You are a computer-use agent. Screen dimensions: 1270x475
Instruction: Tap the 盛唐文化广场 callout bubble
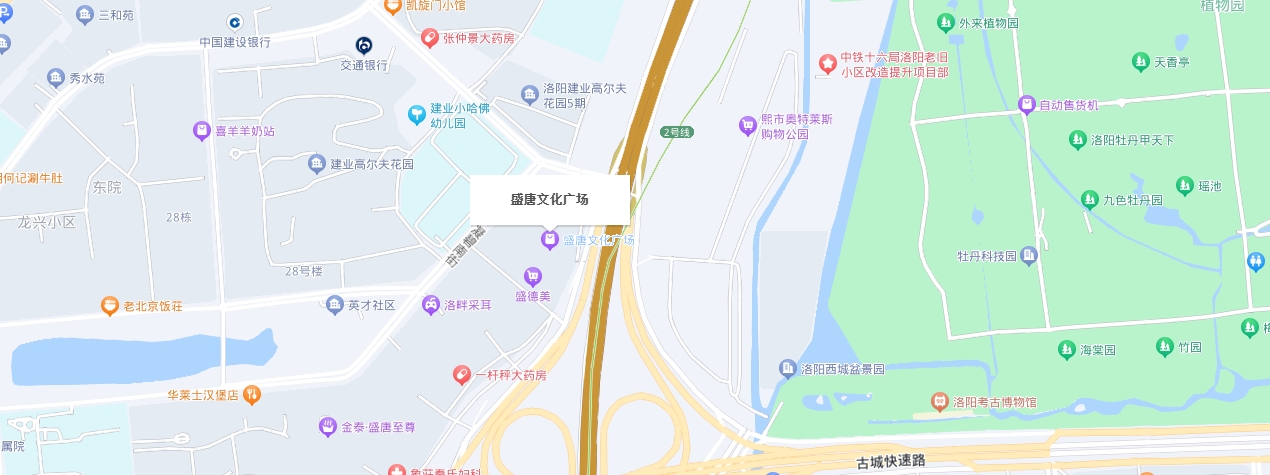coord(549,199)
